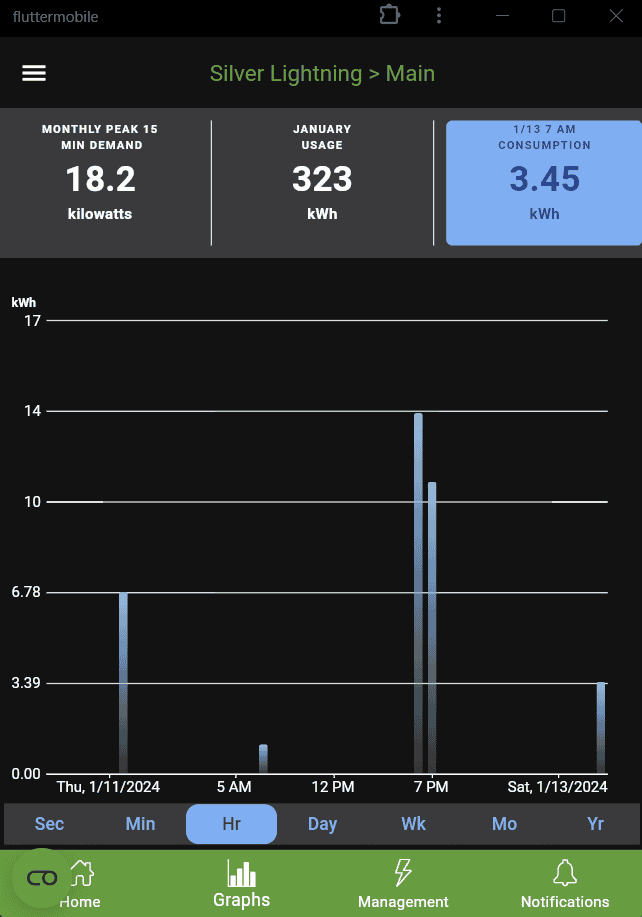Viewport: 642px width, 917px height.
Task: Switch to the Management tab
Action: 403,884
